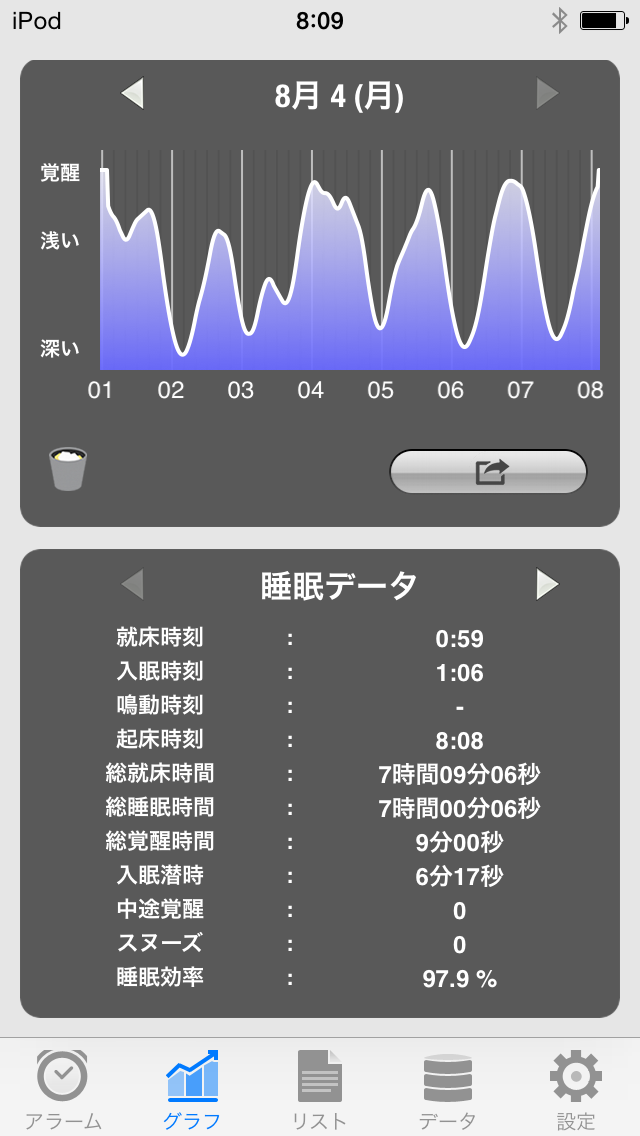Go to the next day's sleep graph
Image resolution: width=640 pixels, height=1136 pixels.
coord(546,94)
